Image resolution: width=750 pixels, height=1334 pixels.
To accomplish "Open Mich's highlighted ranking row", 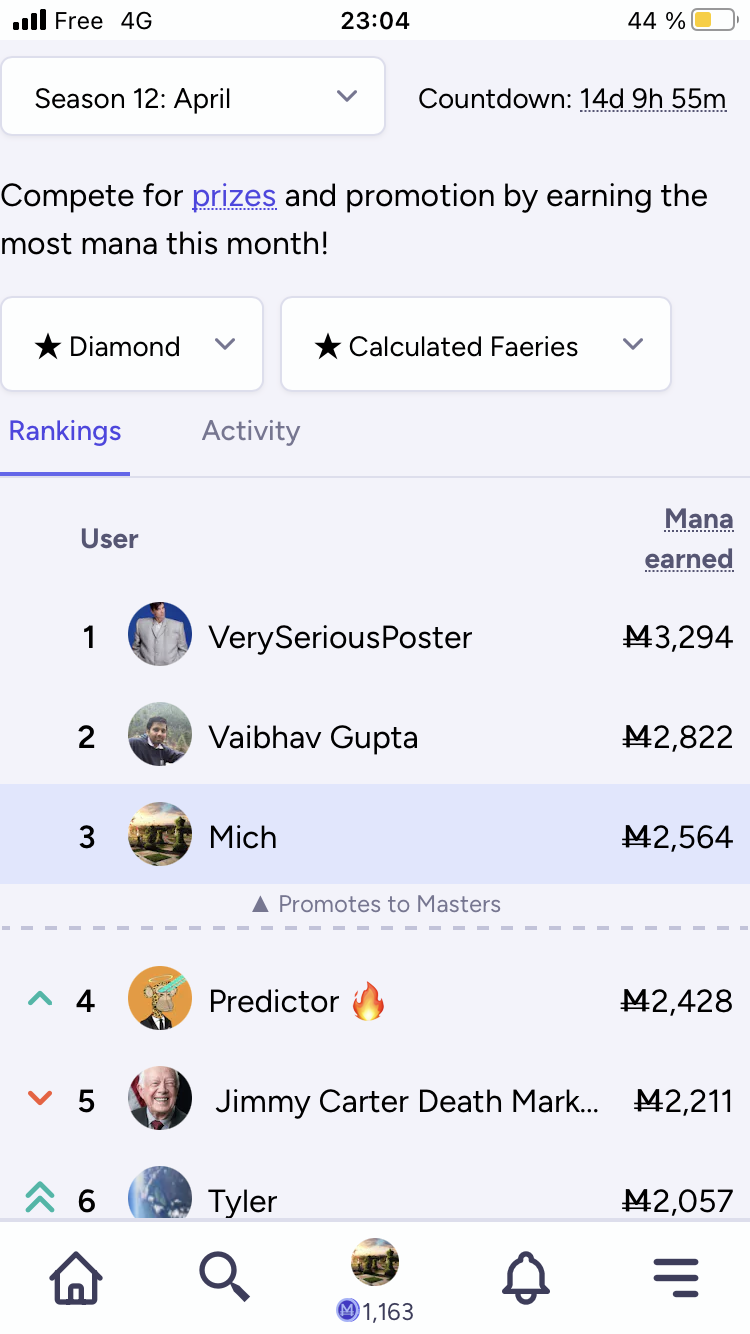I will pos(375,835).
